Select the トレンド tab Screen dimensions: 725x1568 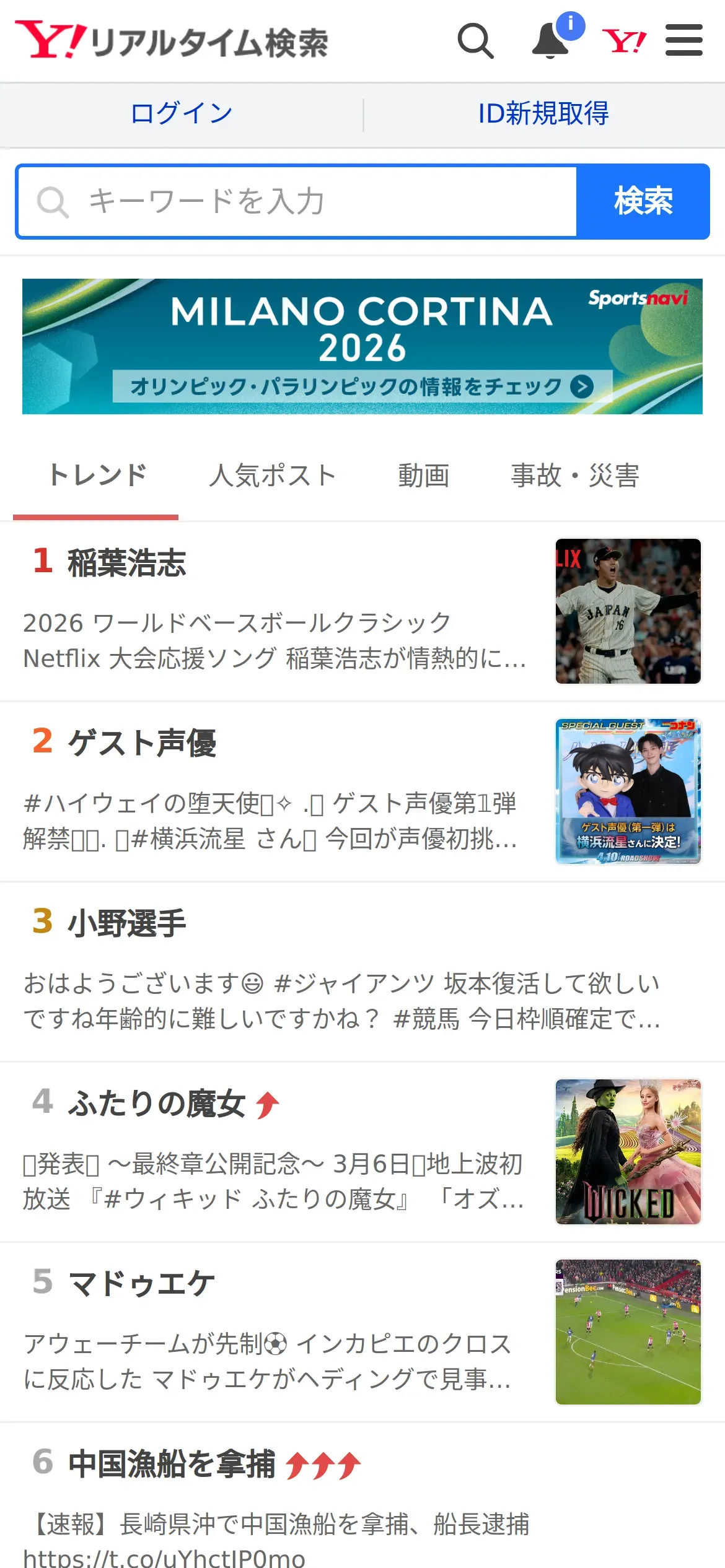coord(97,476)
